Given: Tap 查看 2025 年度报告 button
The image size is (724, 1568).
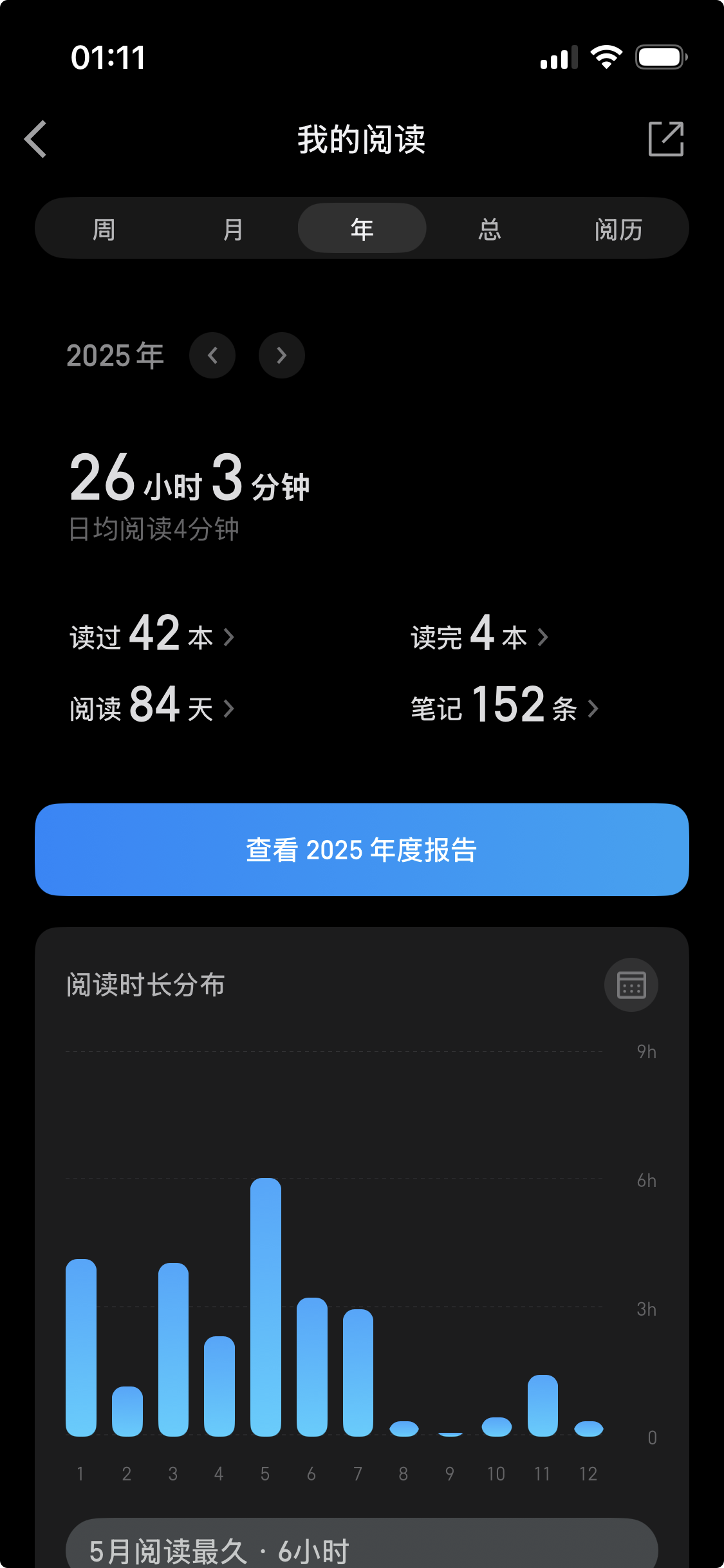Looking at the screenshot, I should point(362,850).
